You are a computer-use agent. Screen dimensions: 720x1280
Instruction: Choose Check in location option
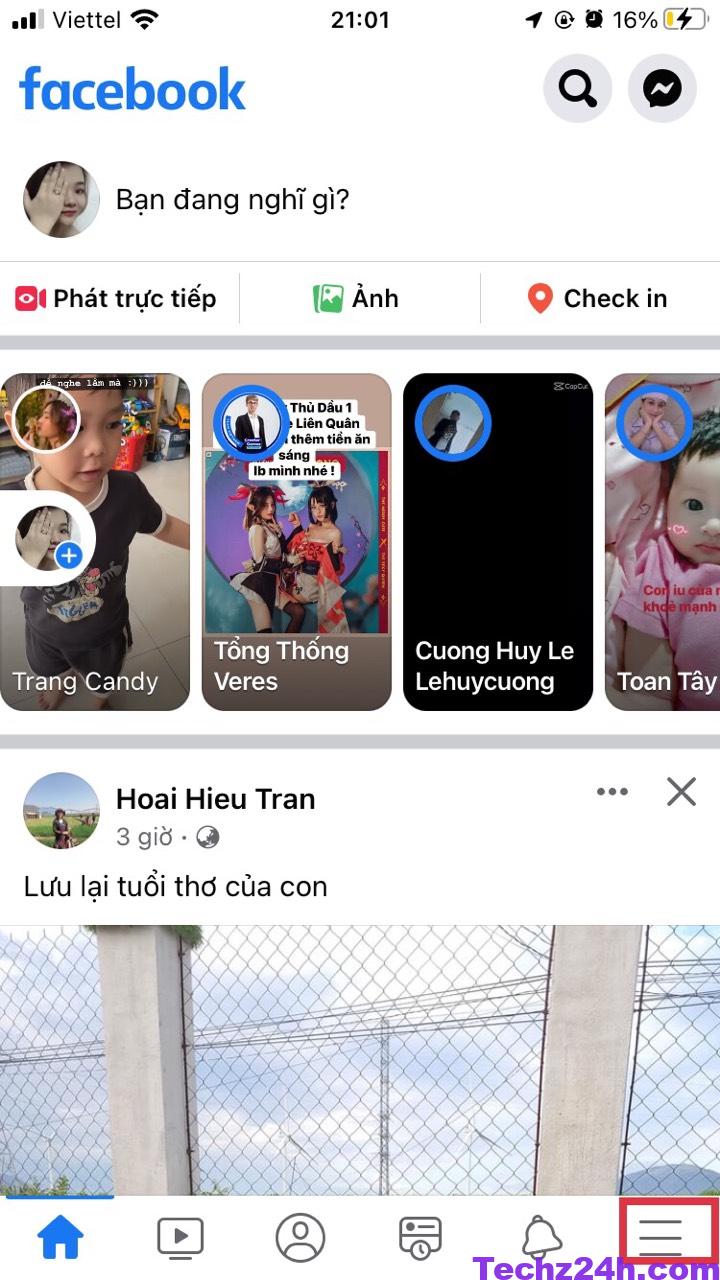pos(598,298)
